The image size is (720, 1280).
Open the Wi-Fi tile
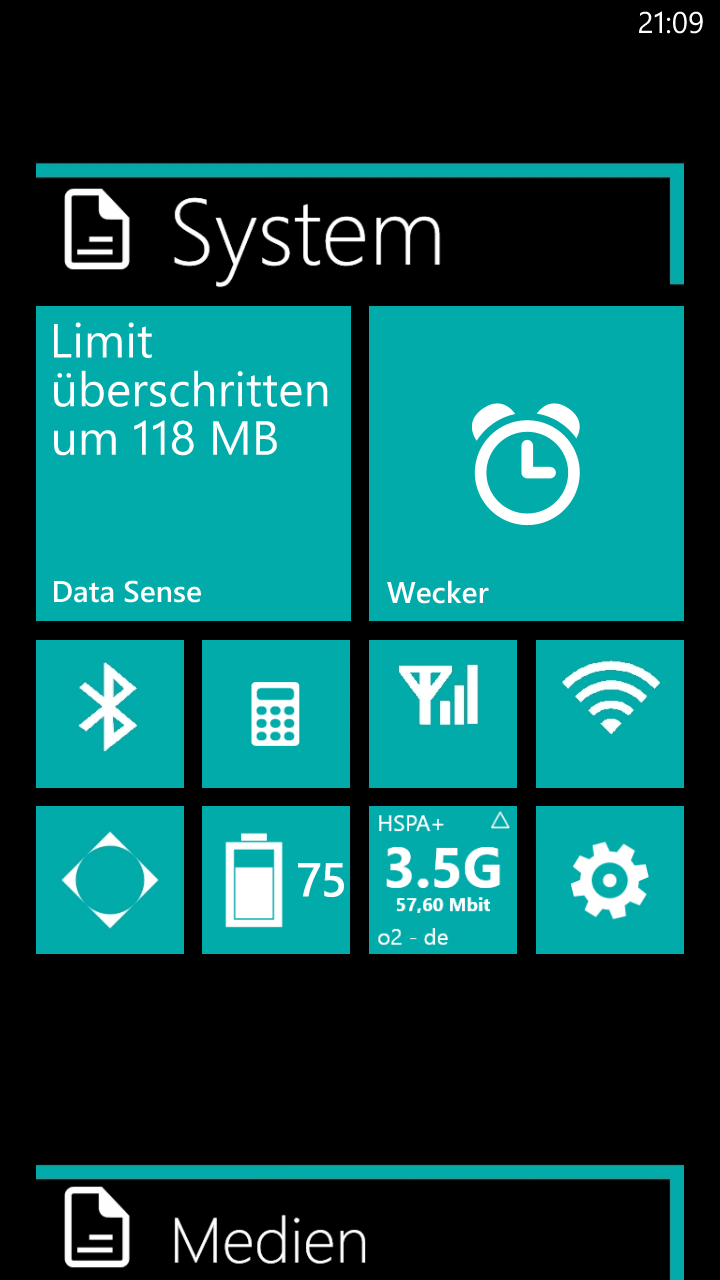pyautogui.click(x=610, y=714)
